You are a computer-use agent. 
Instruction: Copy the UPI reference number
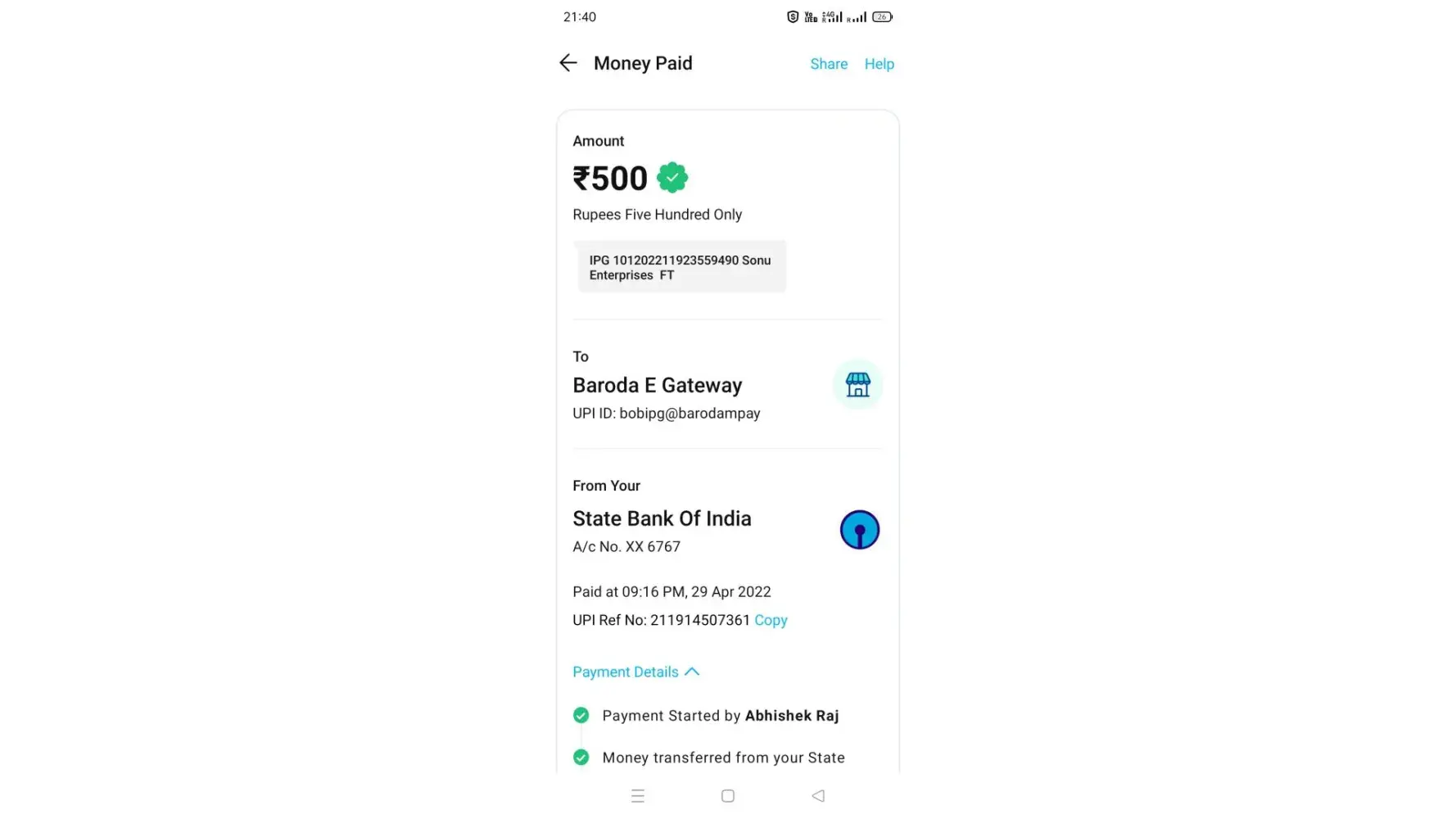click(x=771, y=620)
